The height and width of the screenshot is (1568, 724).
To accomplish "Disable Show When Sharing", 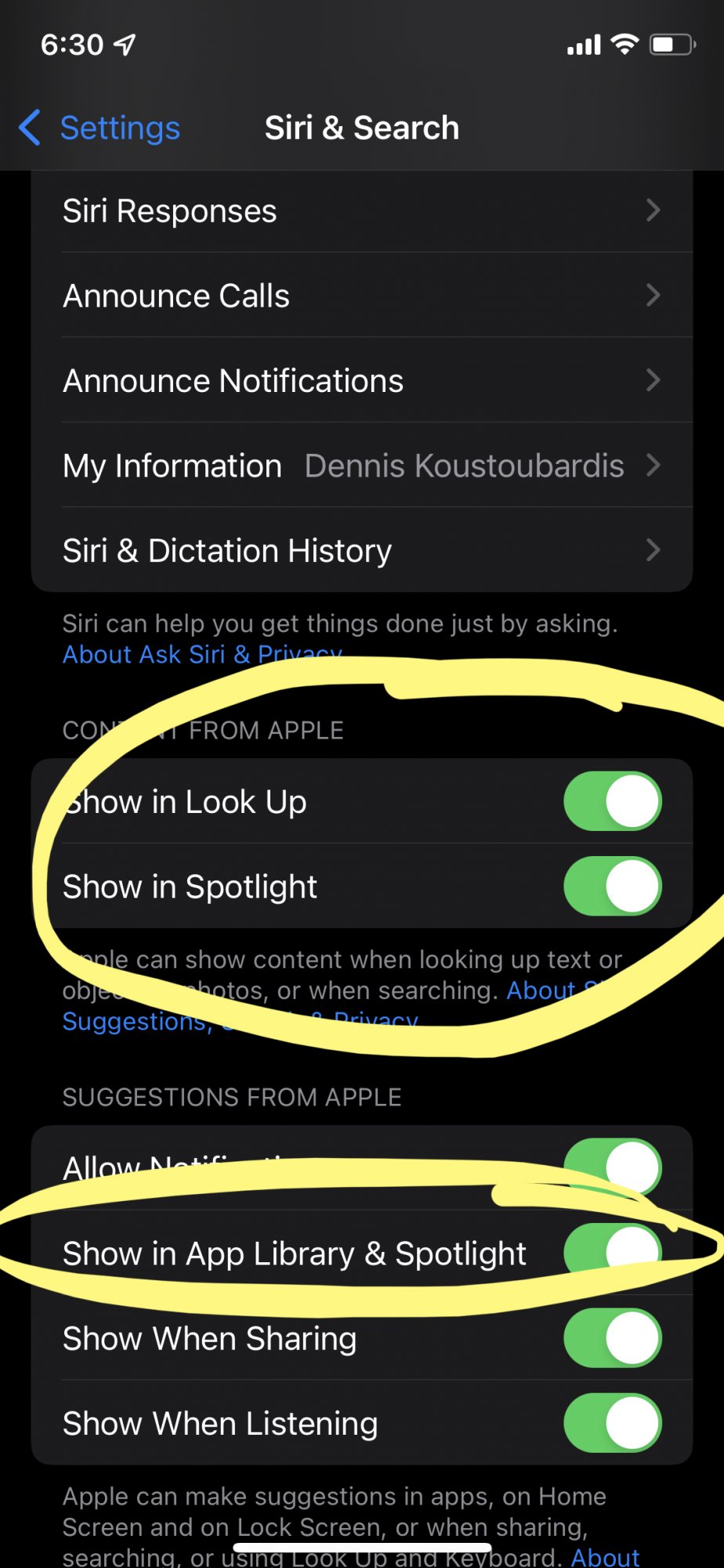I will (612, 1338).
